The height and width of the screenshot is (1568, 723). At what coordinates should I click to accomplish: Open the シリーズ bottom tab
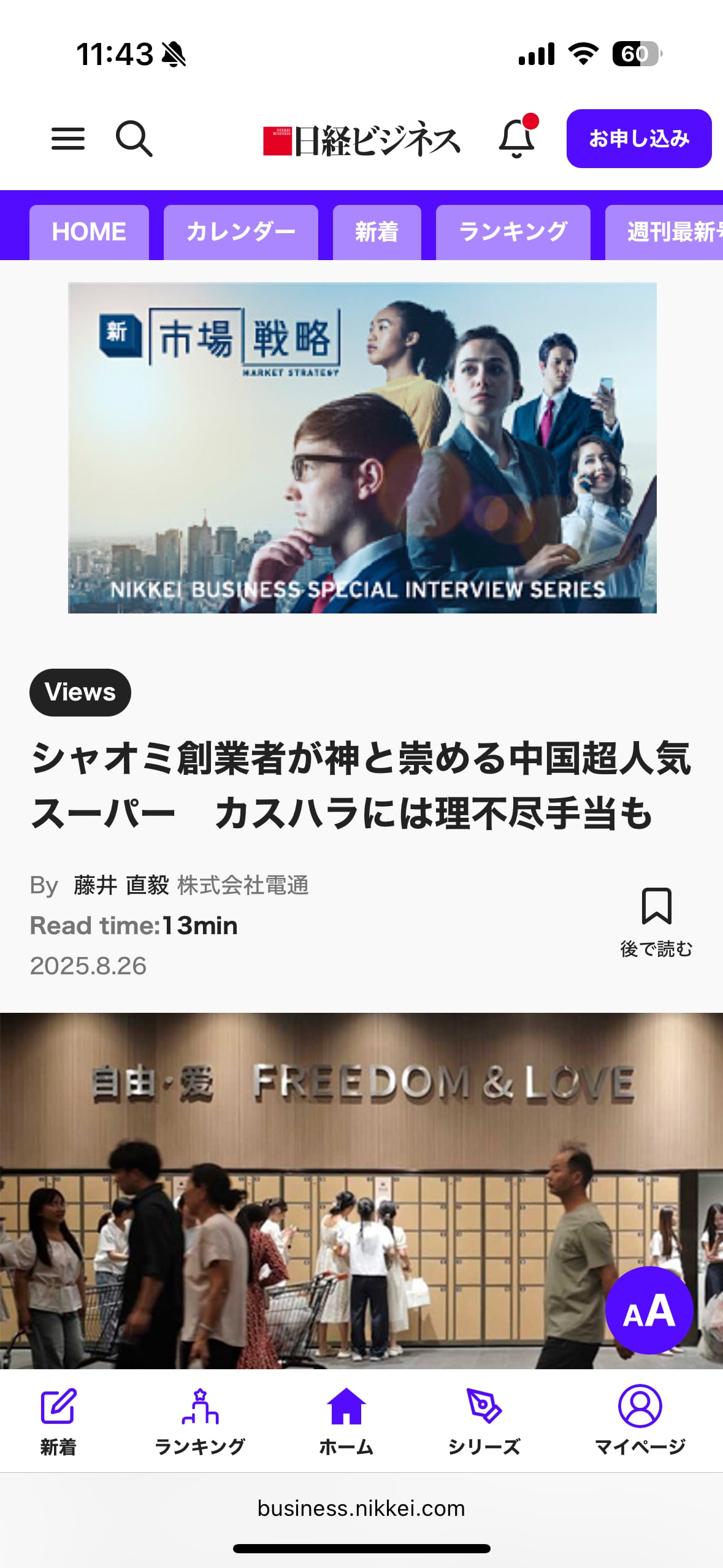484,1421
